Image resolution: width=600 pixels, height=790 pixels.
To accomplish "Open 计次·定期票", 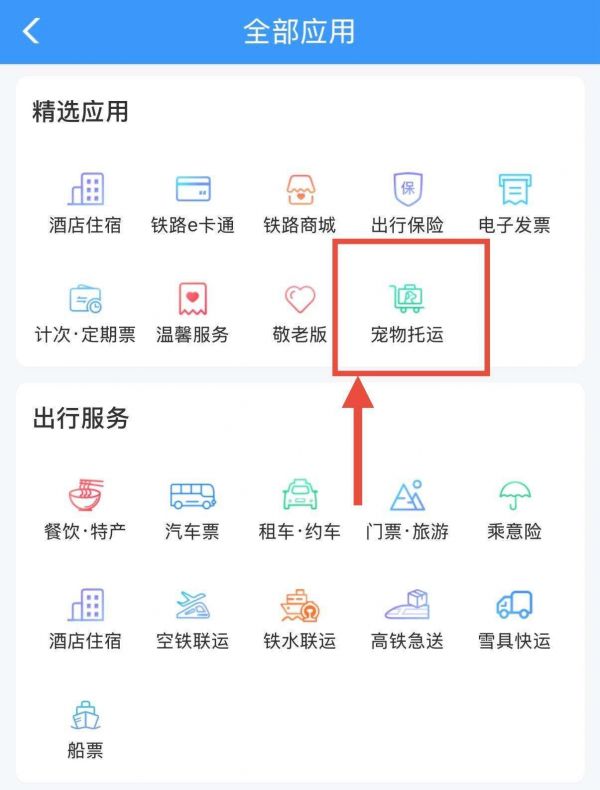I will (x=85, y=311).
